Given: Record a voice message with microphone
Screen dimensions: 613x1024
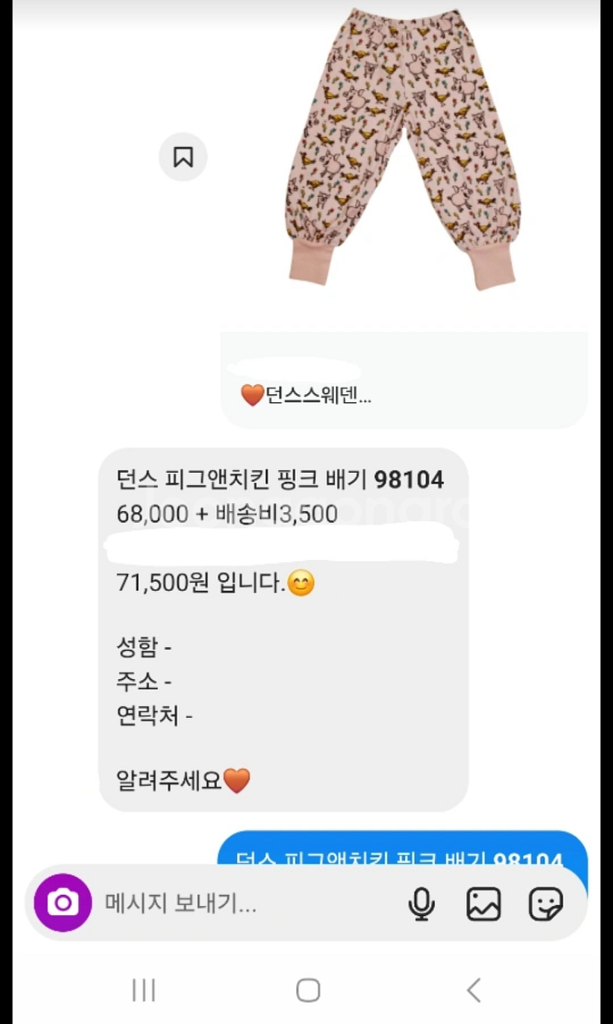Looking at the screenshot, I should (421, 904).
